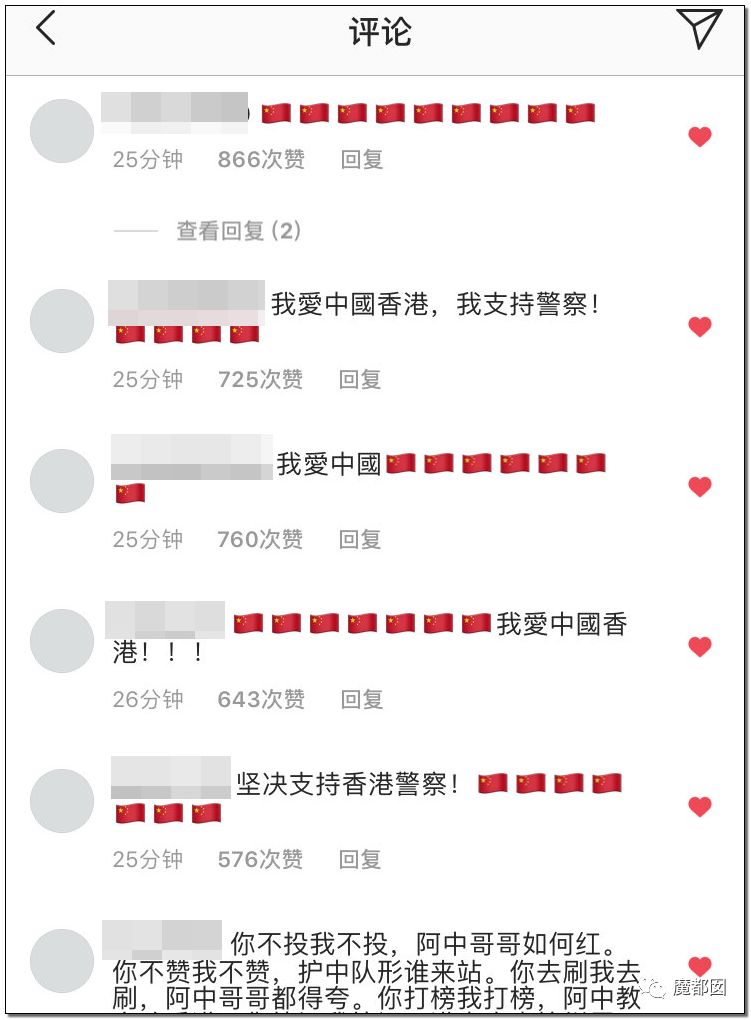Toggle like on the comment 坚决支持香港警察

click(700, 807)
